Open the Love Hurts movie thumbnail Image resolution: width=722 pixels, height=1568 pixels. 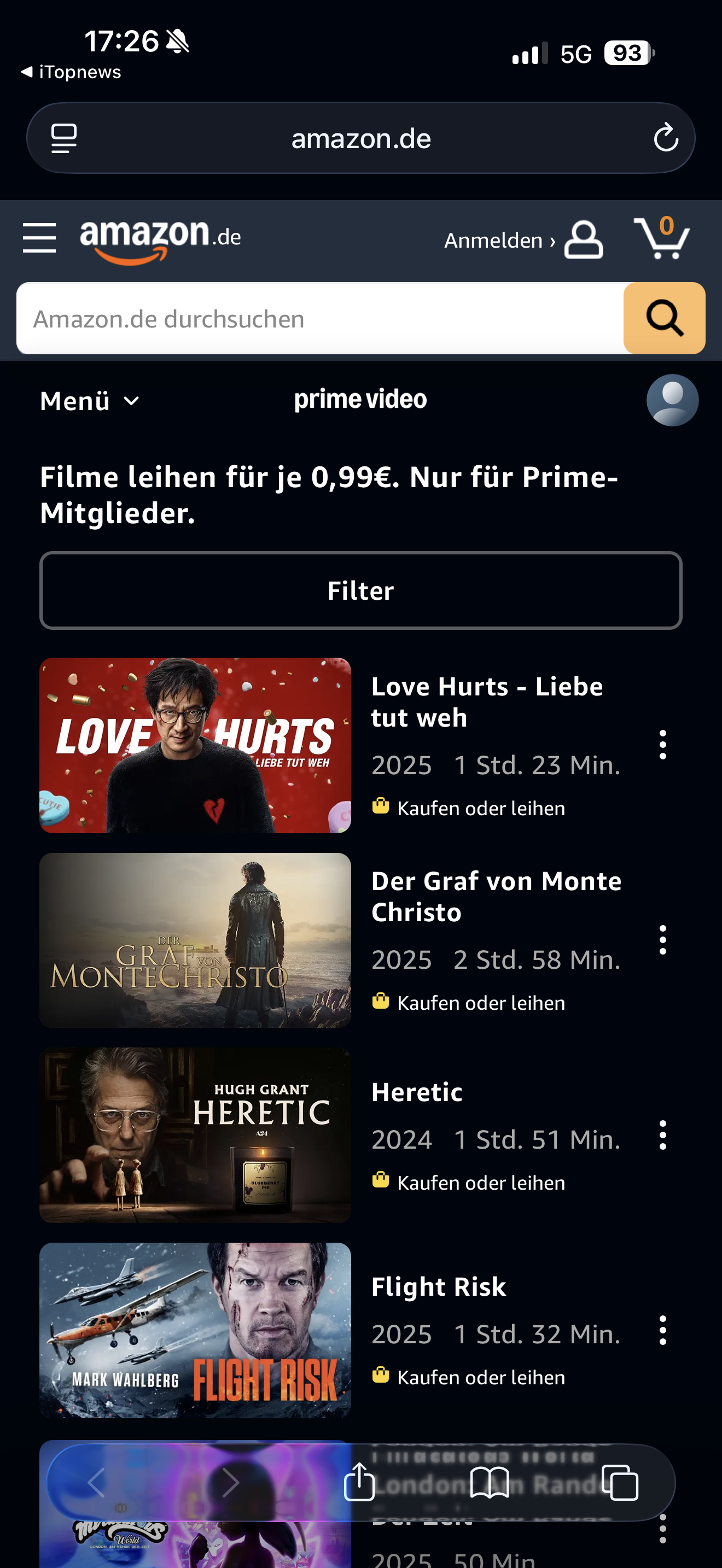(x=195, y=745)
